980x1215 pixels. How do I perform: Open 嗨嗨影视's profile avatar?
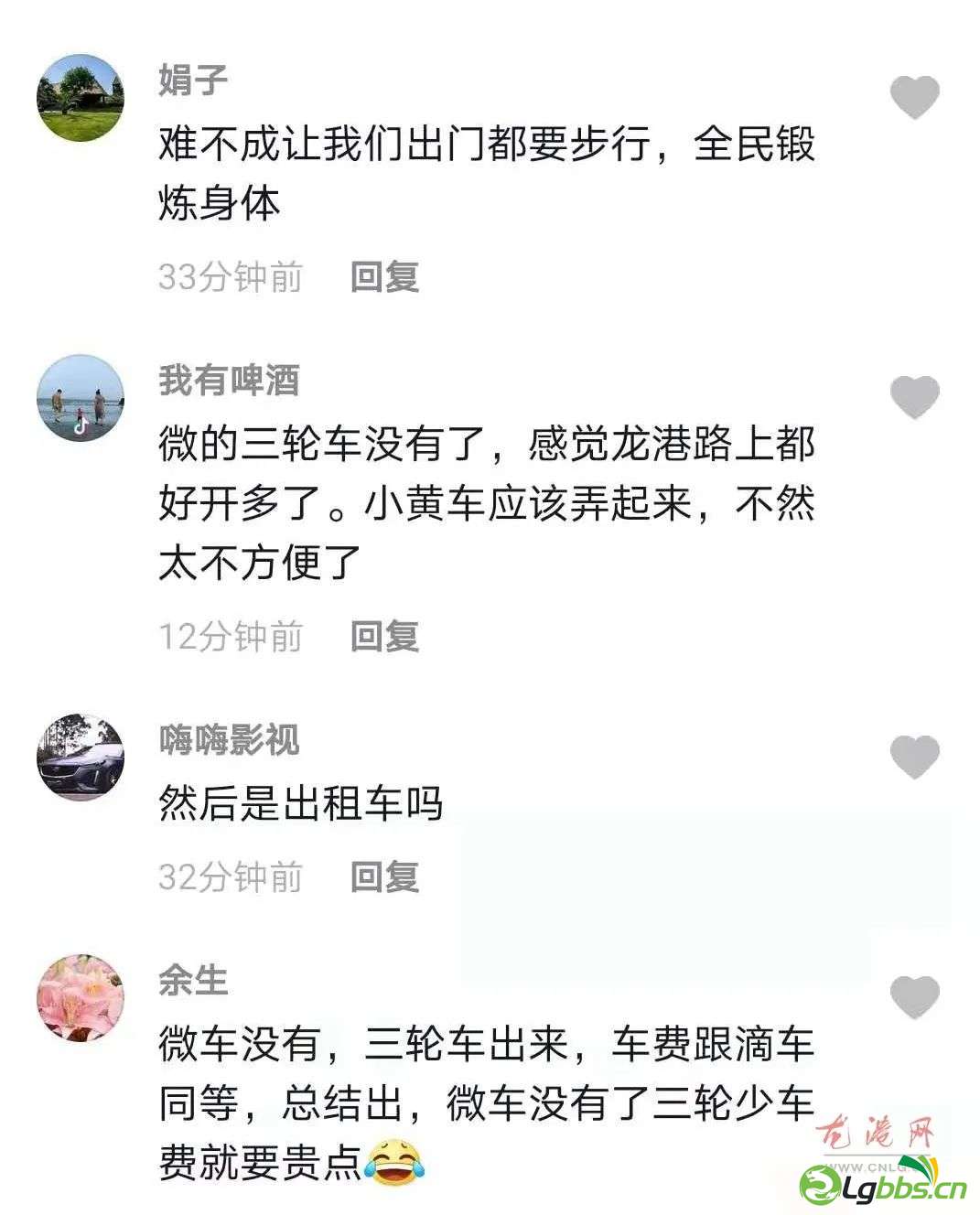pyautogui.click(x=81, y=758)
